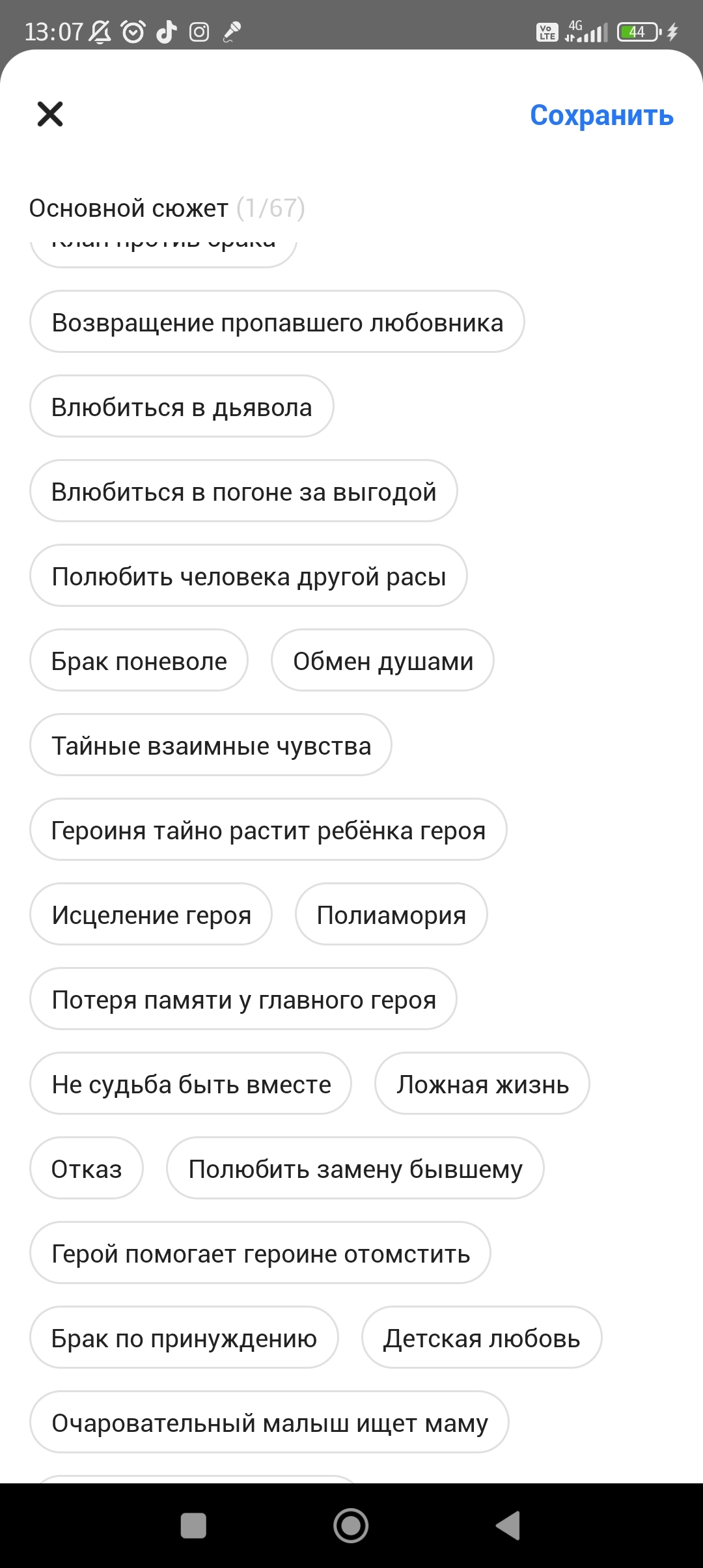Choose the Влюбиться в дьявола tag

[182, 407]
